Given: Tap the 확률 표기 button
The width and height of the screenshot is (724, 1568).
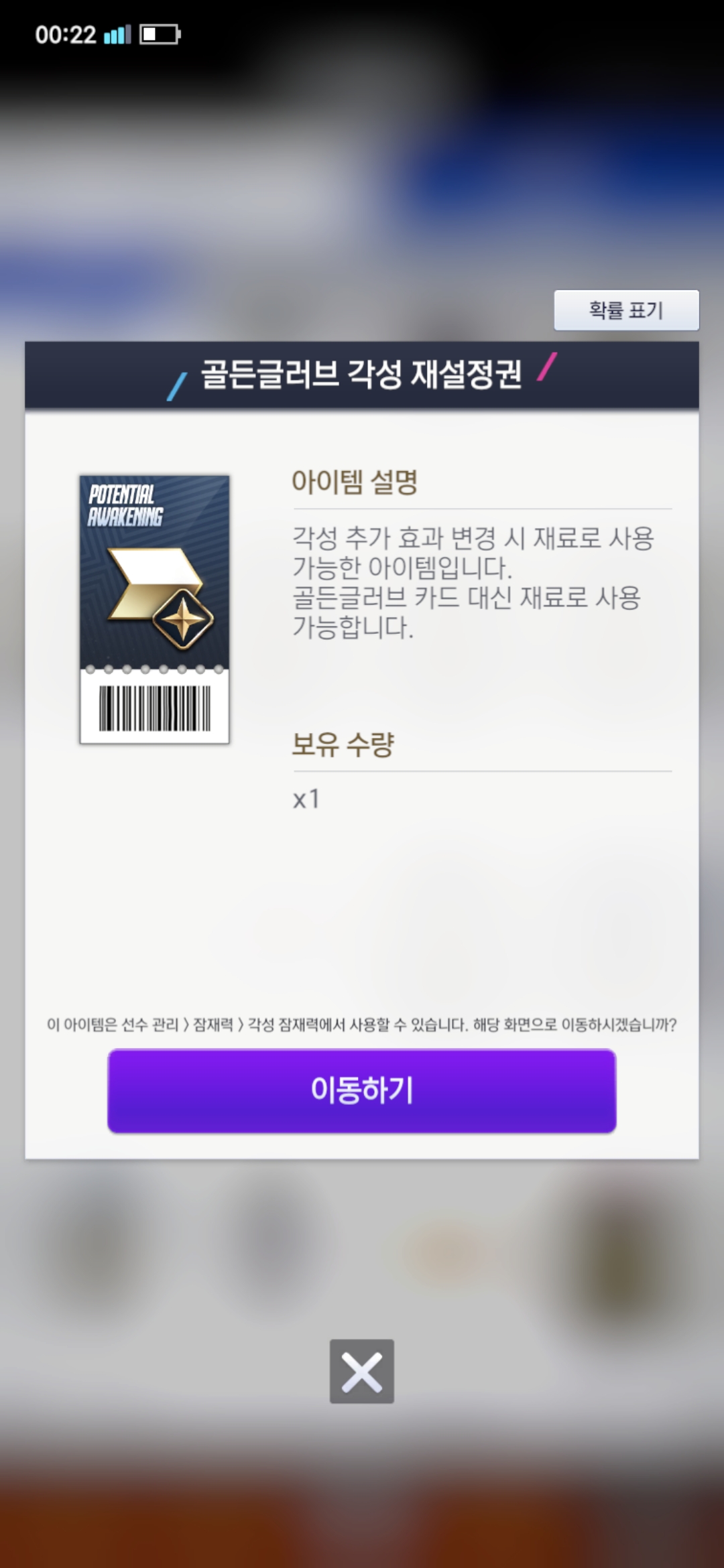Looking at the screenshot, I should coord(626,310).
